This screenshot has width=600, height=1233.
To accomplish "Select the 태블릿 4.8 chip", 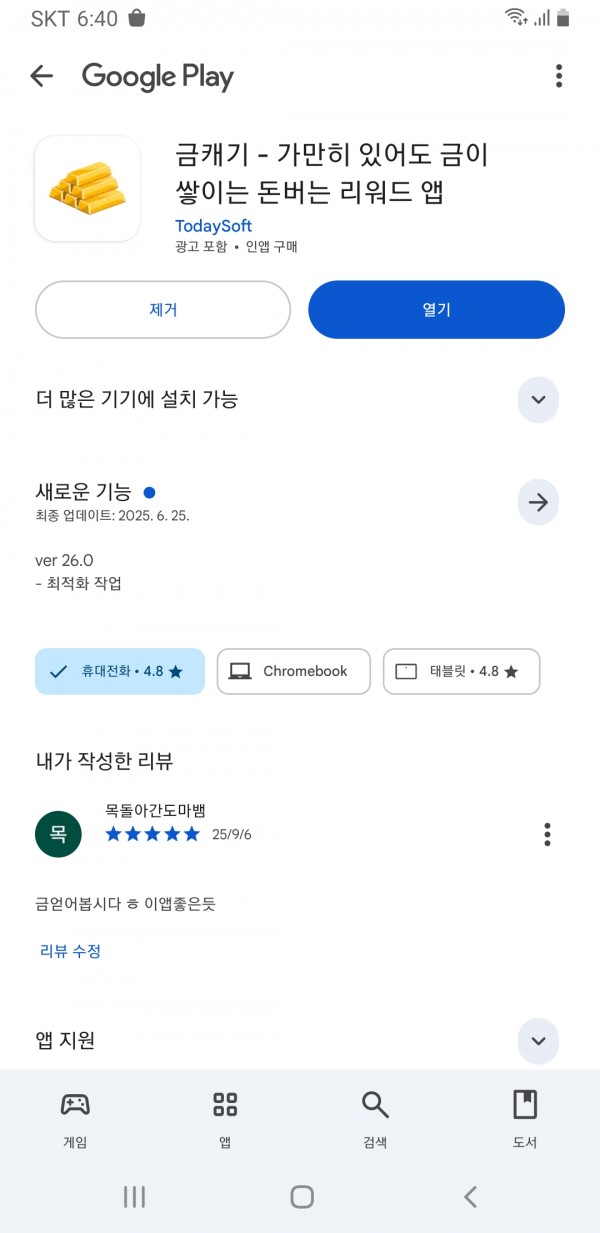I will pos(462,671).
